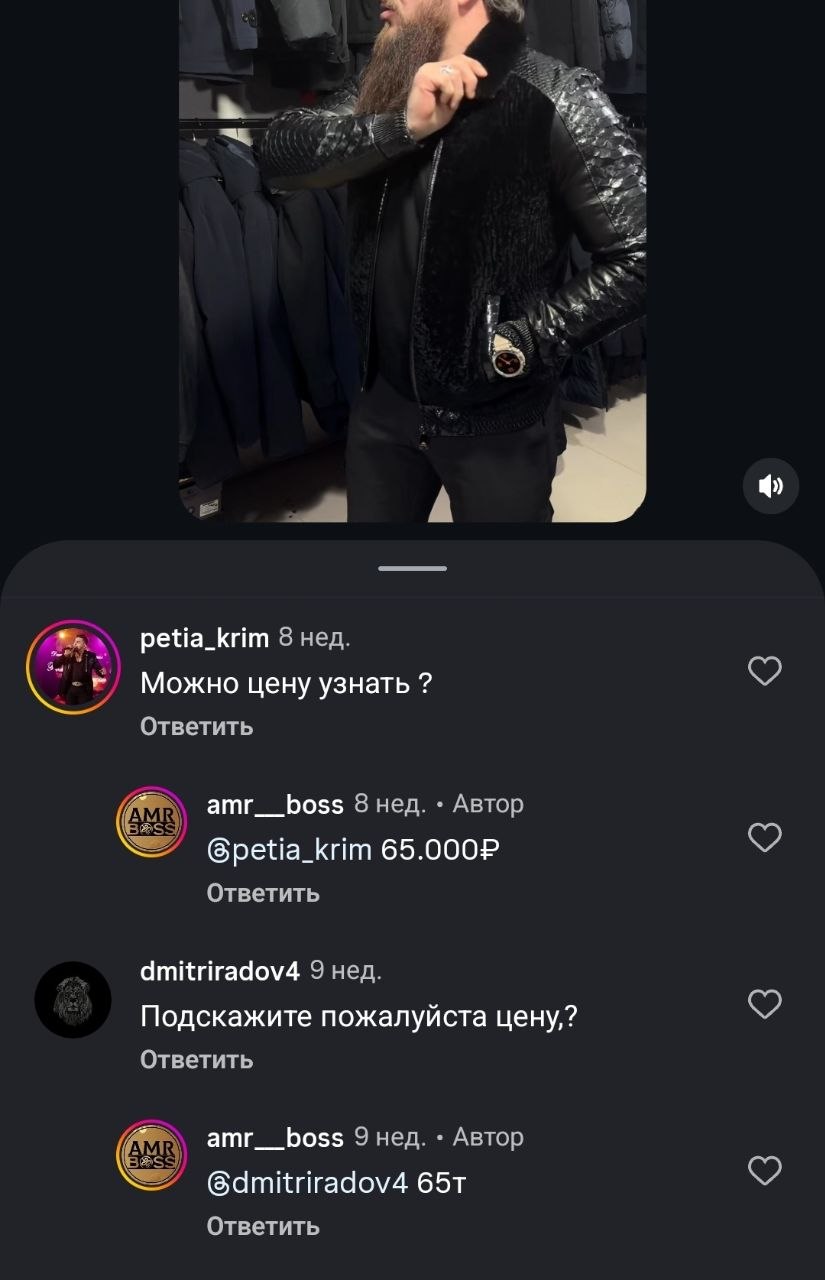Reply to dmitriradov4's comment
The height and width of the screenshot is (1280, 825).
(197, 1060)
